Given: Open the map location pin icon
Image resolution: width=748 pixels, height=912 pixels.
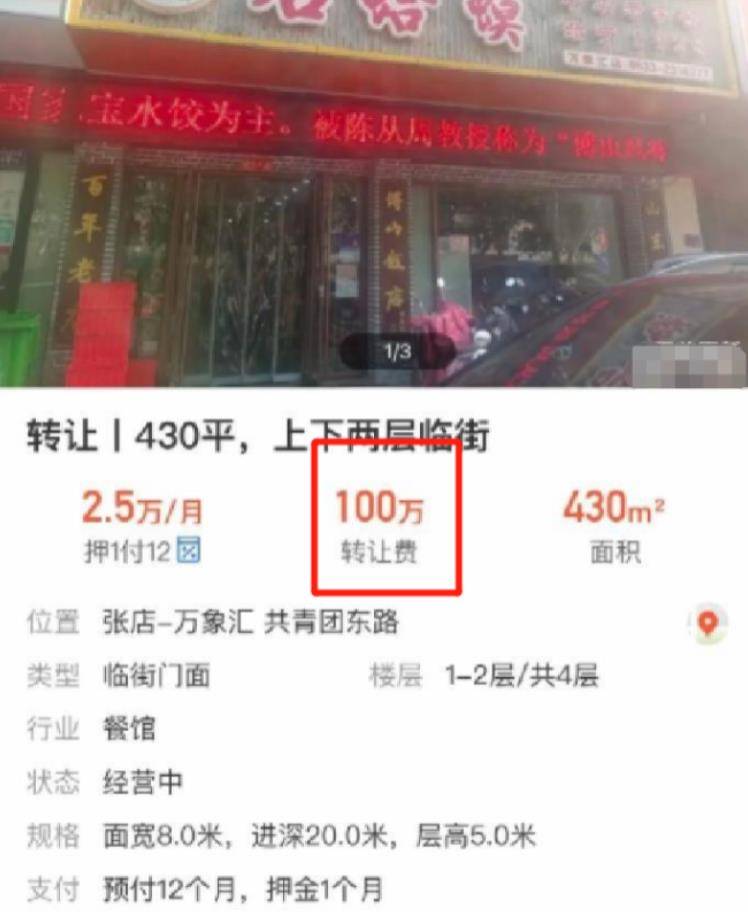Looking at the screenshot, I should click(x=707, y=624).
